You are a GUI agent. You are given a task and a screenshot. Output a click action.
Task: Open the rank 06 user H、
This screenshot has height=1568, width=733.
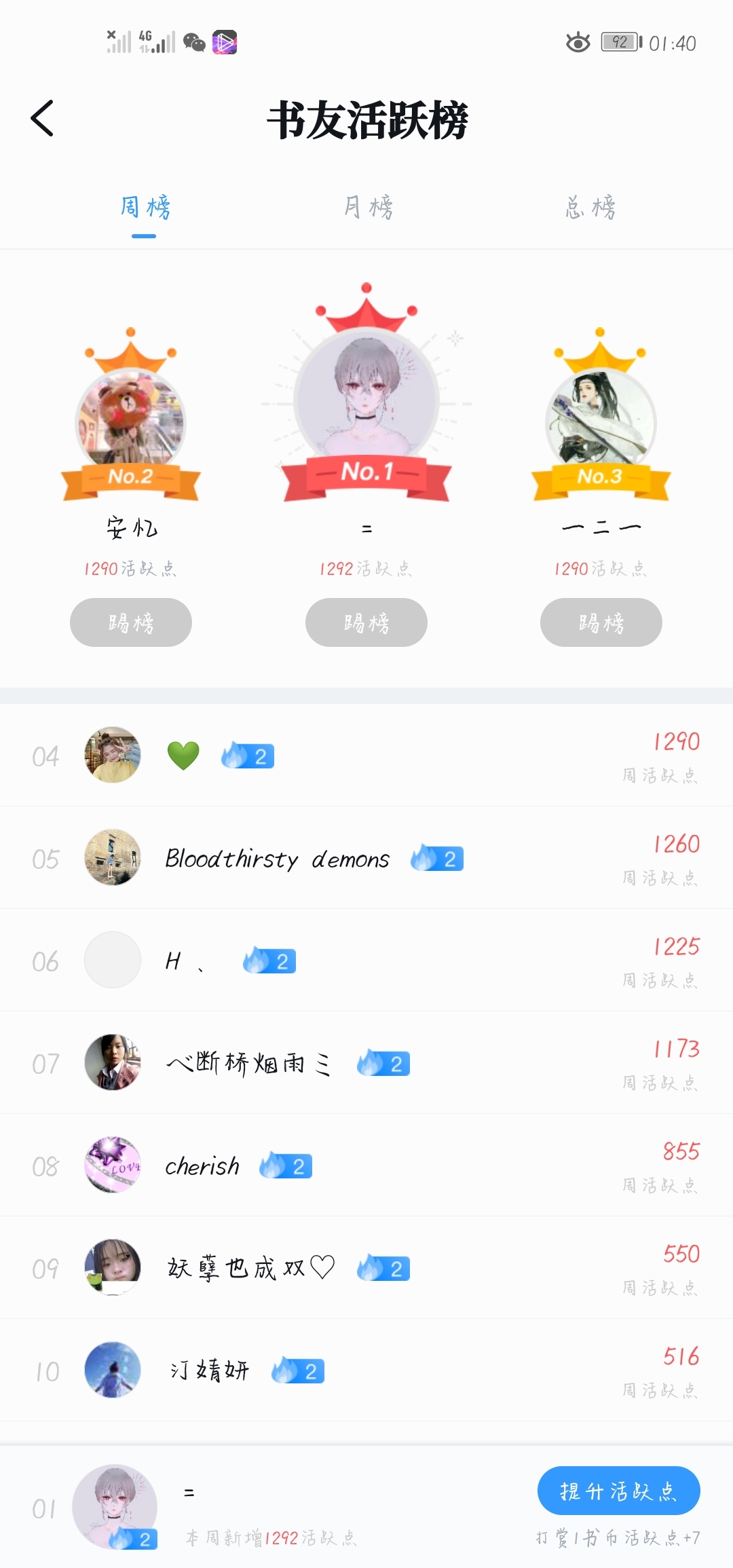(366, 960)
